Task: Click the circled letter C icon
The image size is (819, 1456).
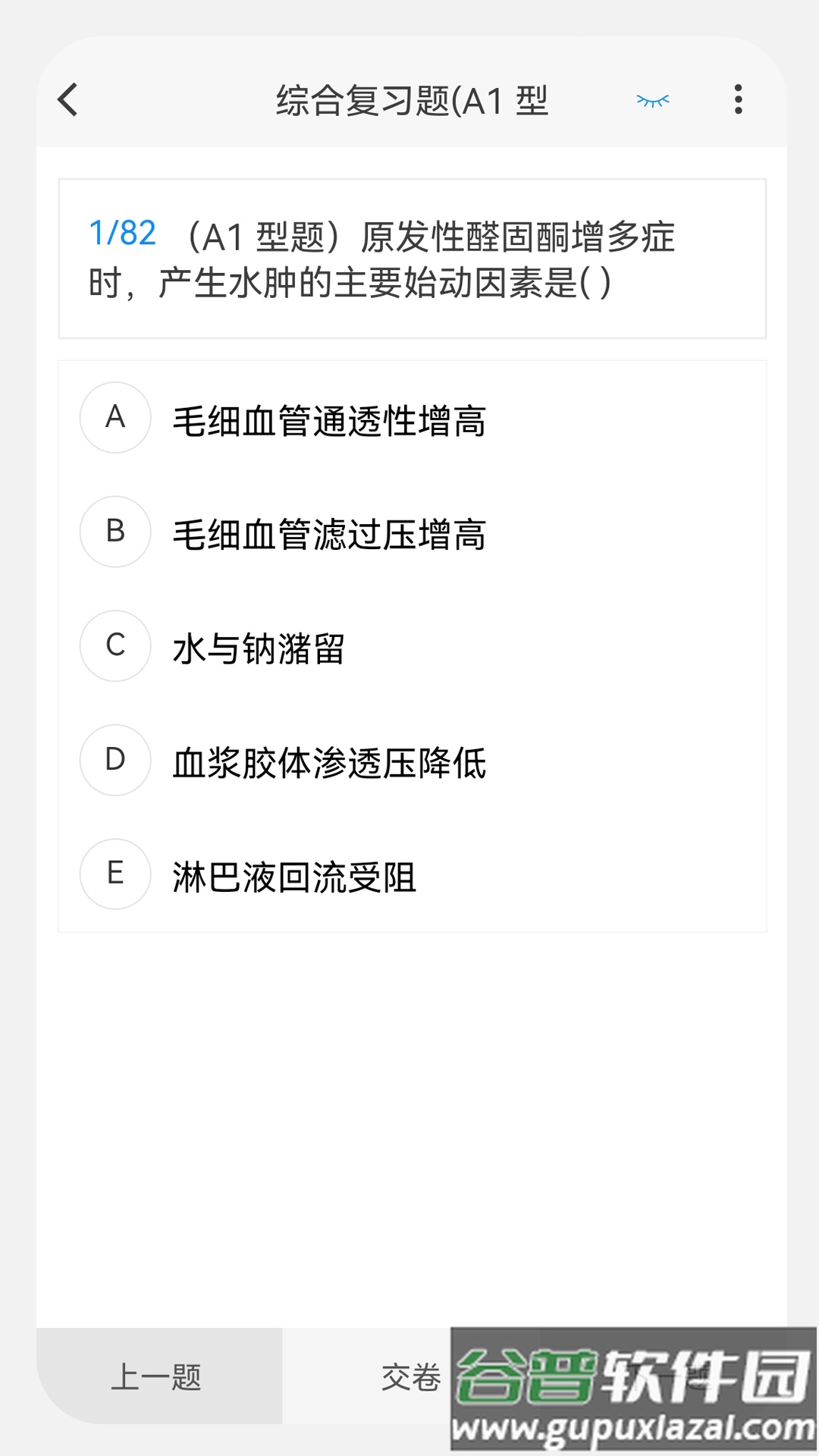Action: pos(115,647)
